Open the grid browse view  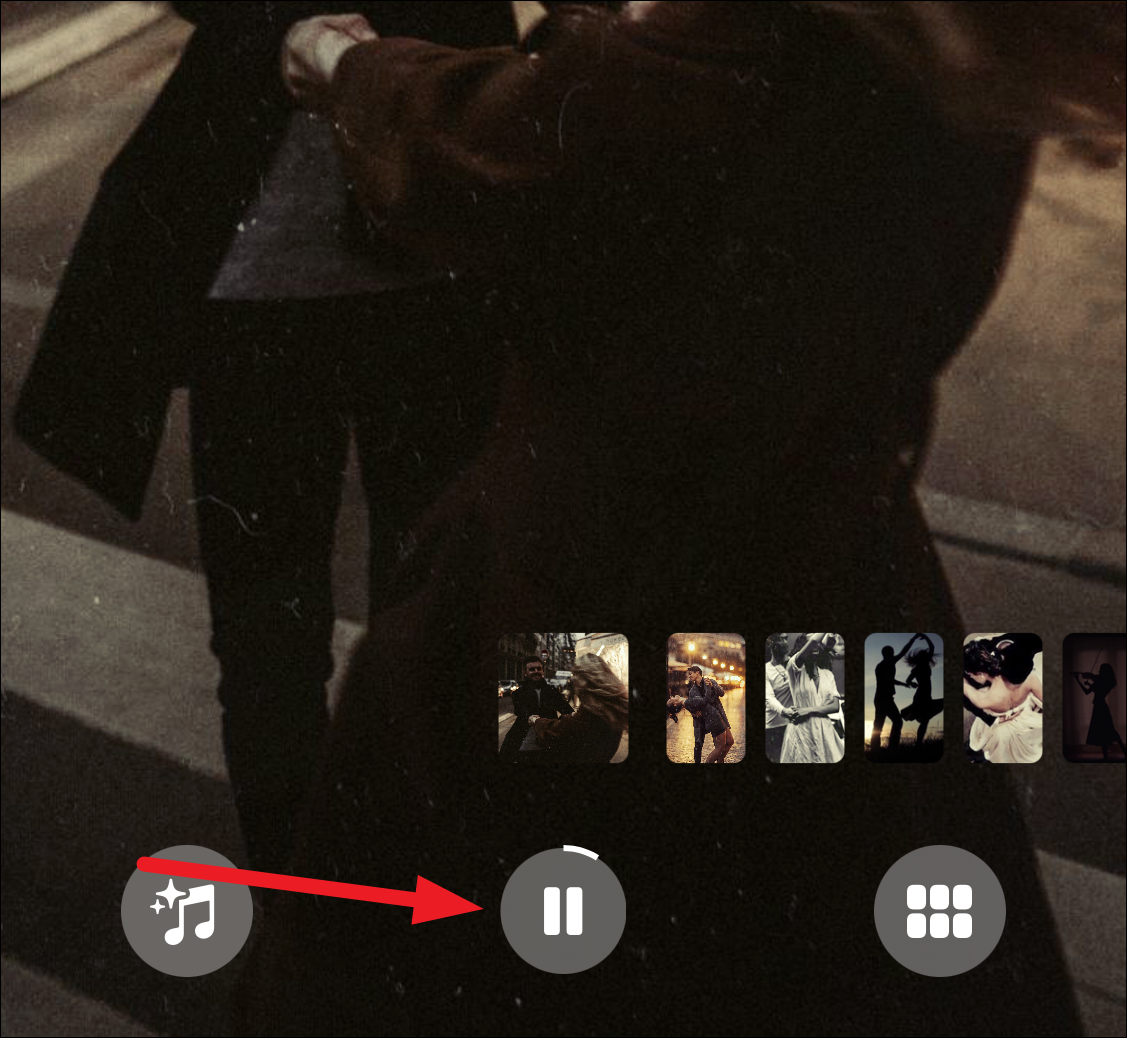939,911
